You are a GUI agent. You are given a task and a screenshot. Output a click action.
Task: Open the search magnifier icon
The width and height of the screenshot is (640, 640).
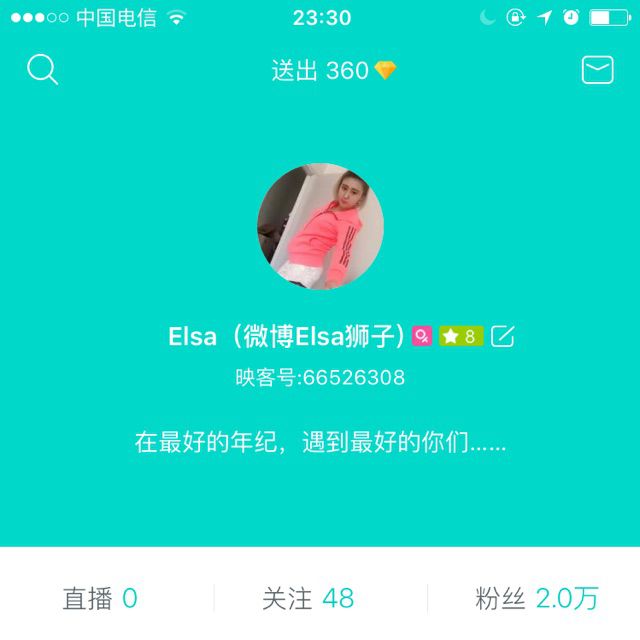coord(42,69)
